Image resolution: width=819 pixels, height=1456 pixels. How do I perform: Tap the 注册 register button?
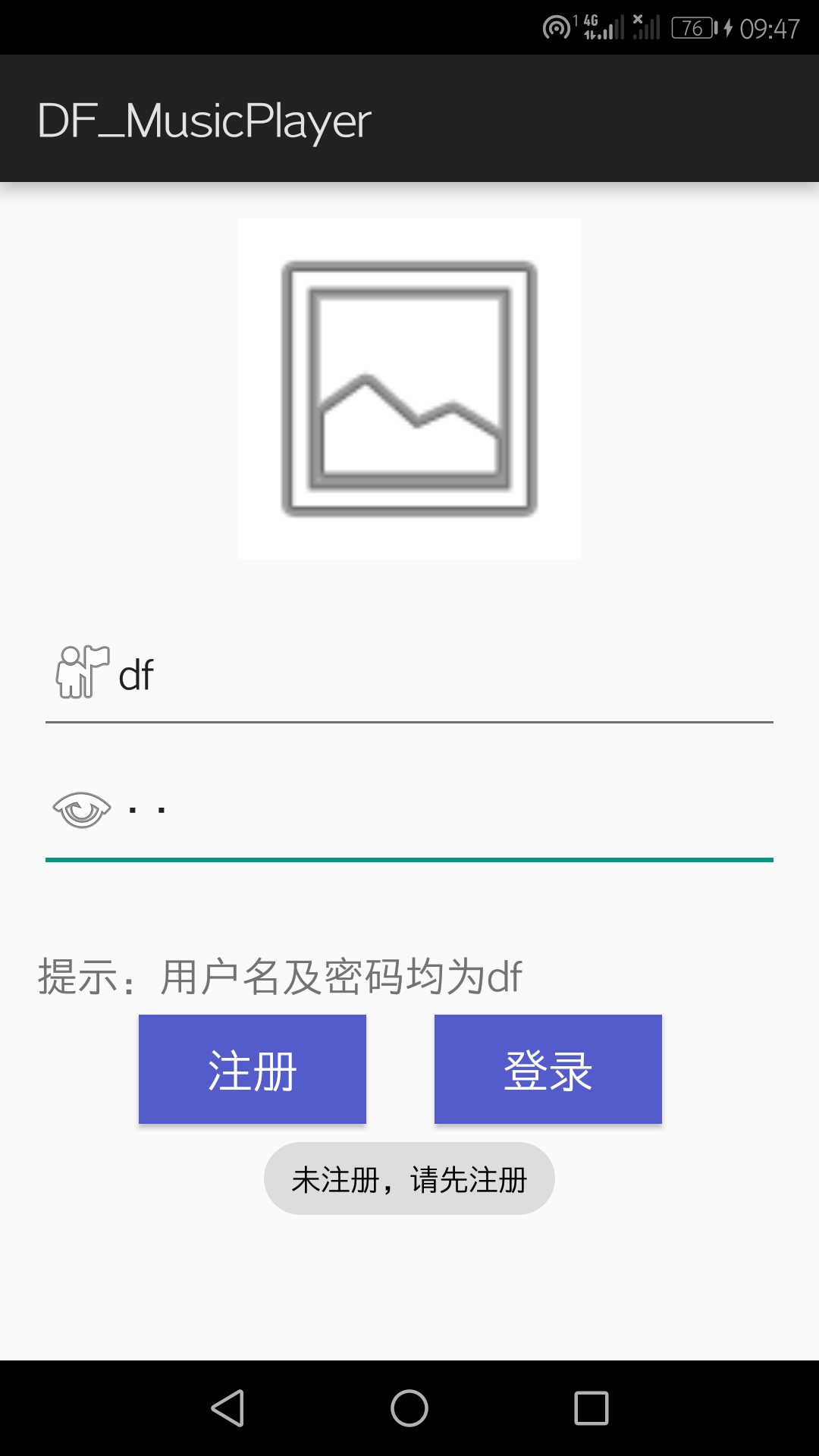[252, 1068]
